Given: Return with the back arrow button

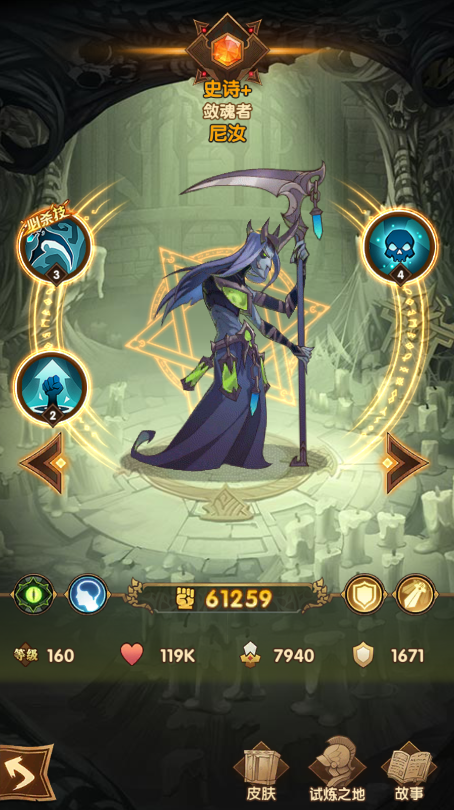Looking at the screenshot, I should (x=26, y=772).
